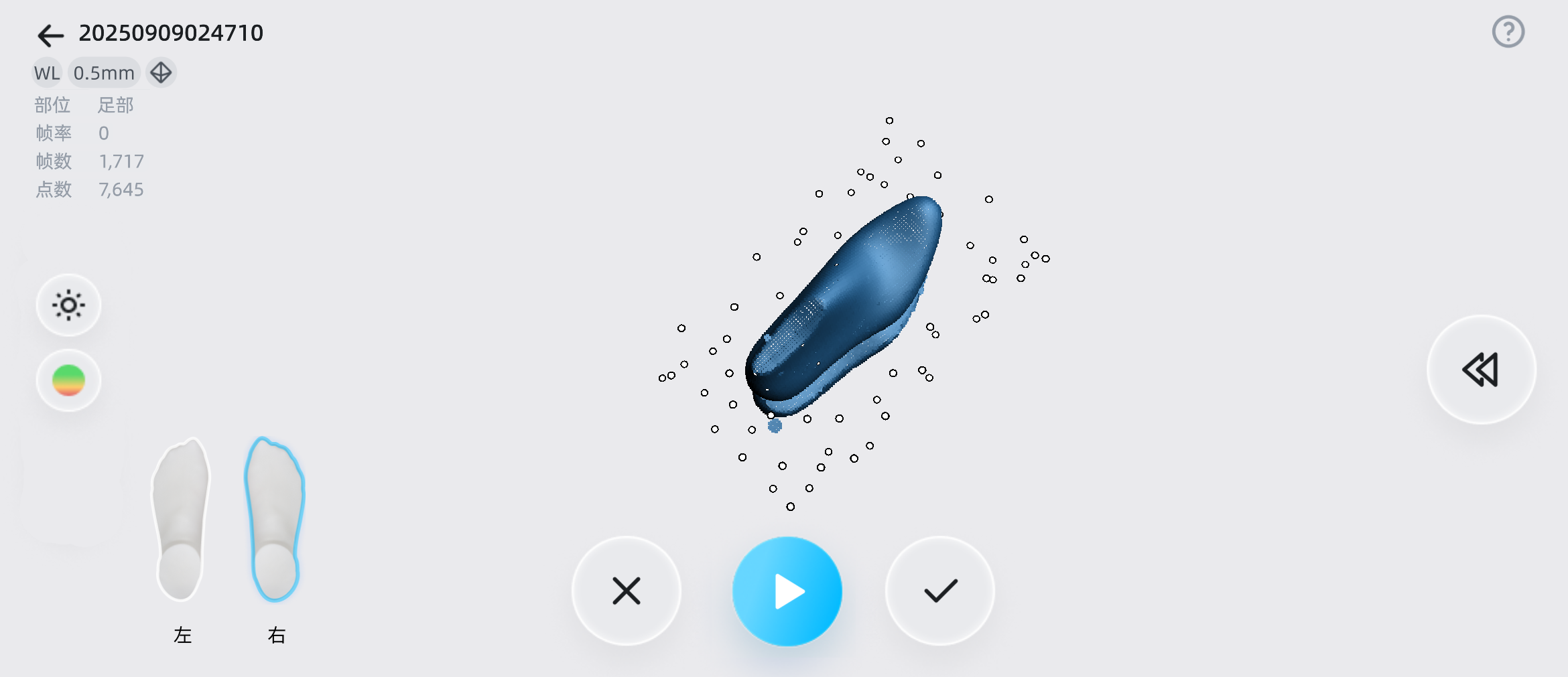
Task: Open brightness settings sun icon
Action: 68,305
